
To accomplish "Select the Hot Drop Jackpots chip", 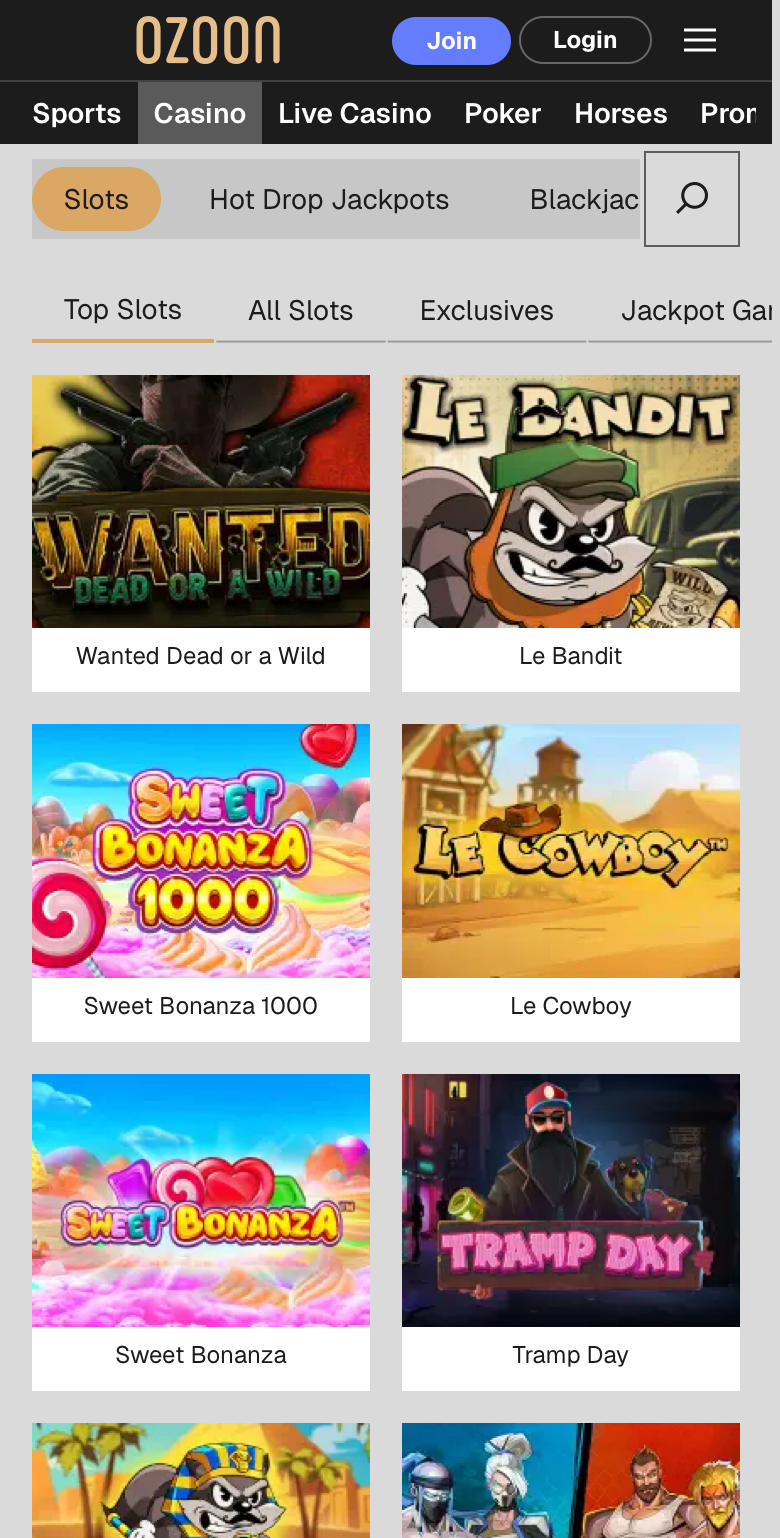I will coord(329,199).
